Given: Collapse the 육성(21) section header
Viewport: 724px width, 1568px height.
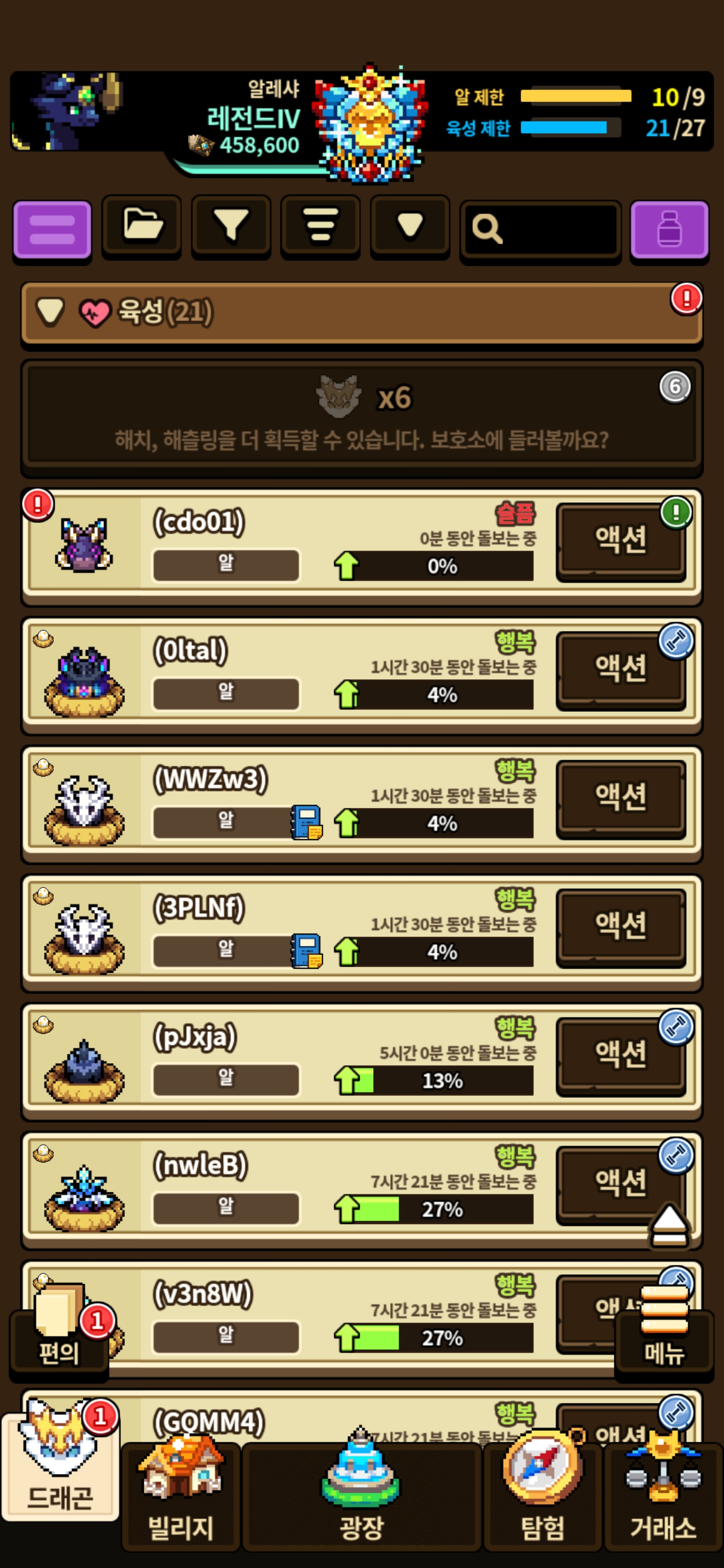Looking at the screenshot, I should 361,312.
